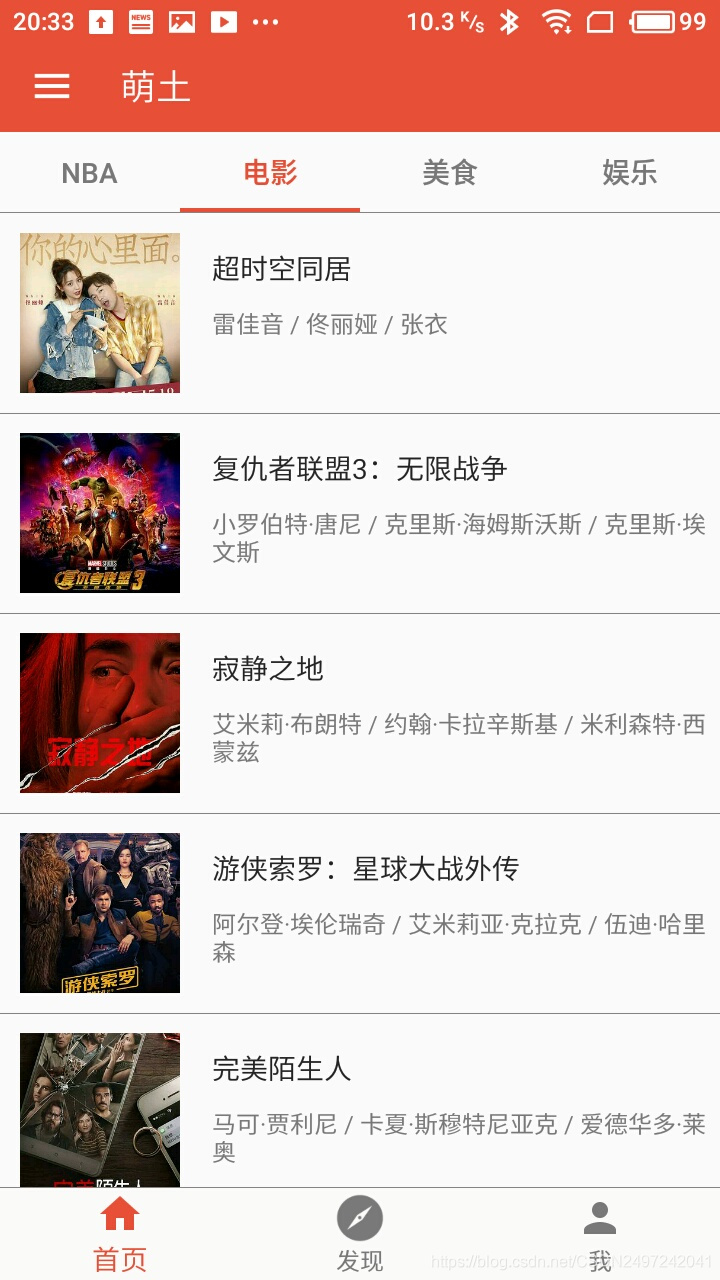
Task: Open the 我 profile tab
Action: click(600, 1234)
